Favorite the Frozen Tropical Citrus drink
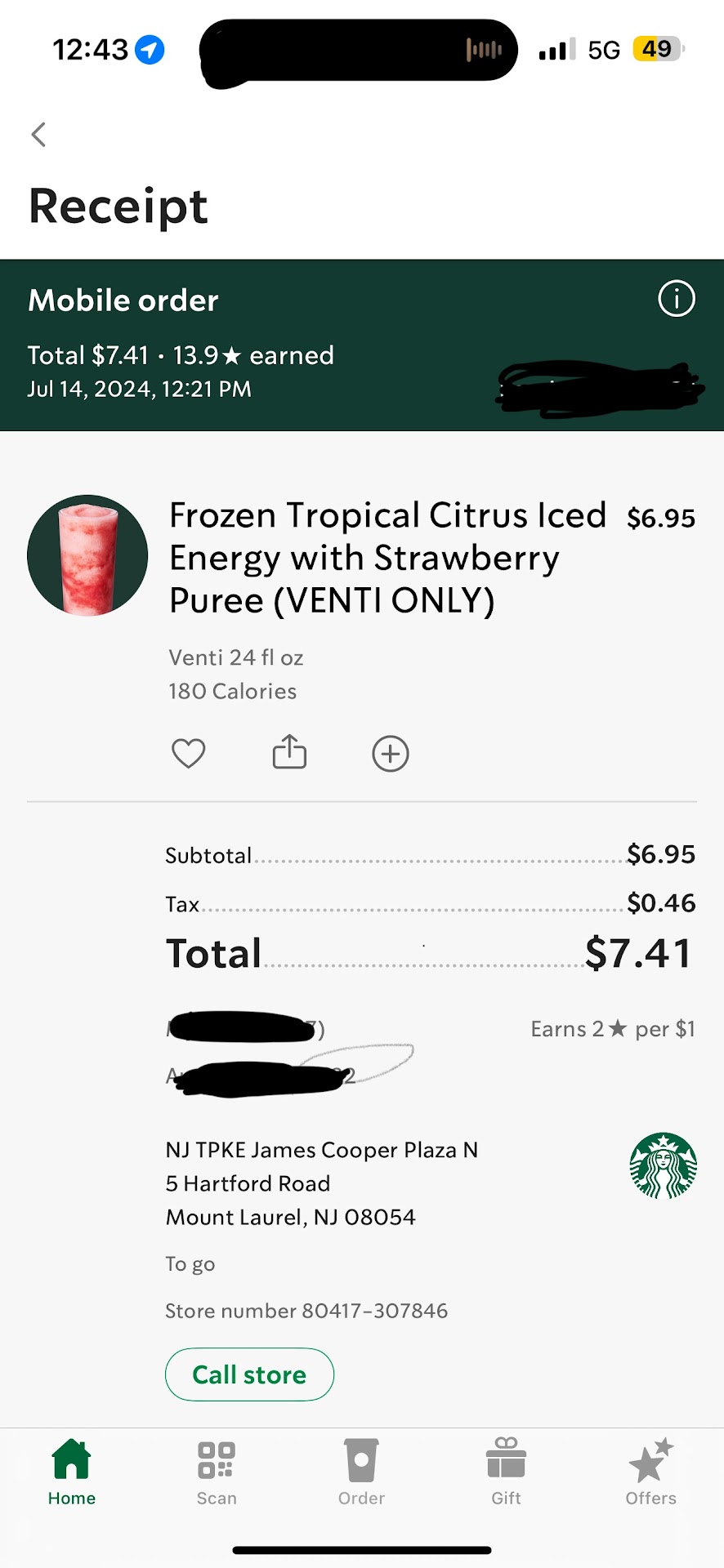Image resolution: width=724 pixels, height=1568 pixels. [x=188, y=753]
